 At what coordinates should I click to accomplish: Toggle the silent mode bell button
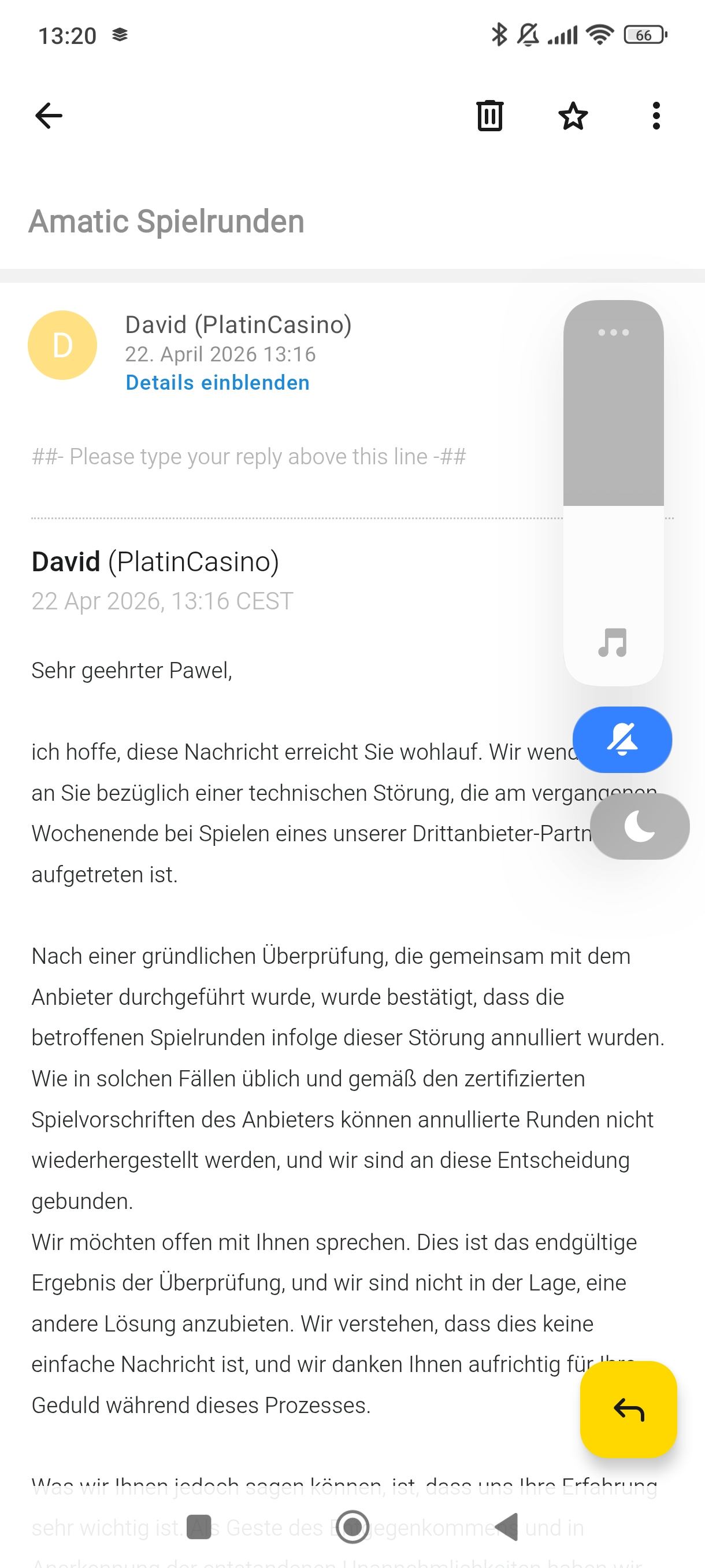point(622,739)
